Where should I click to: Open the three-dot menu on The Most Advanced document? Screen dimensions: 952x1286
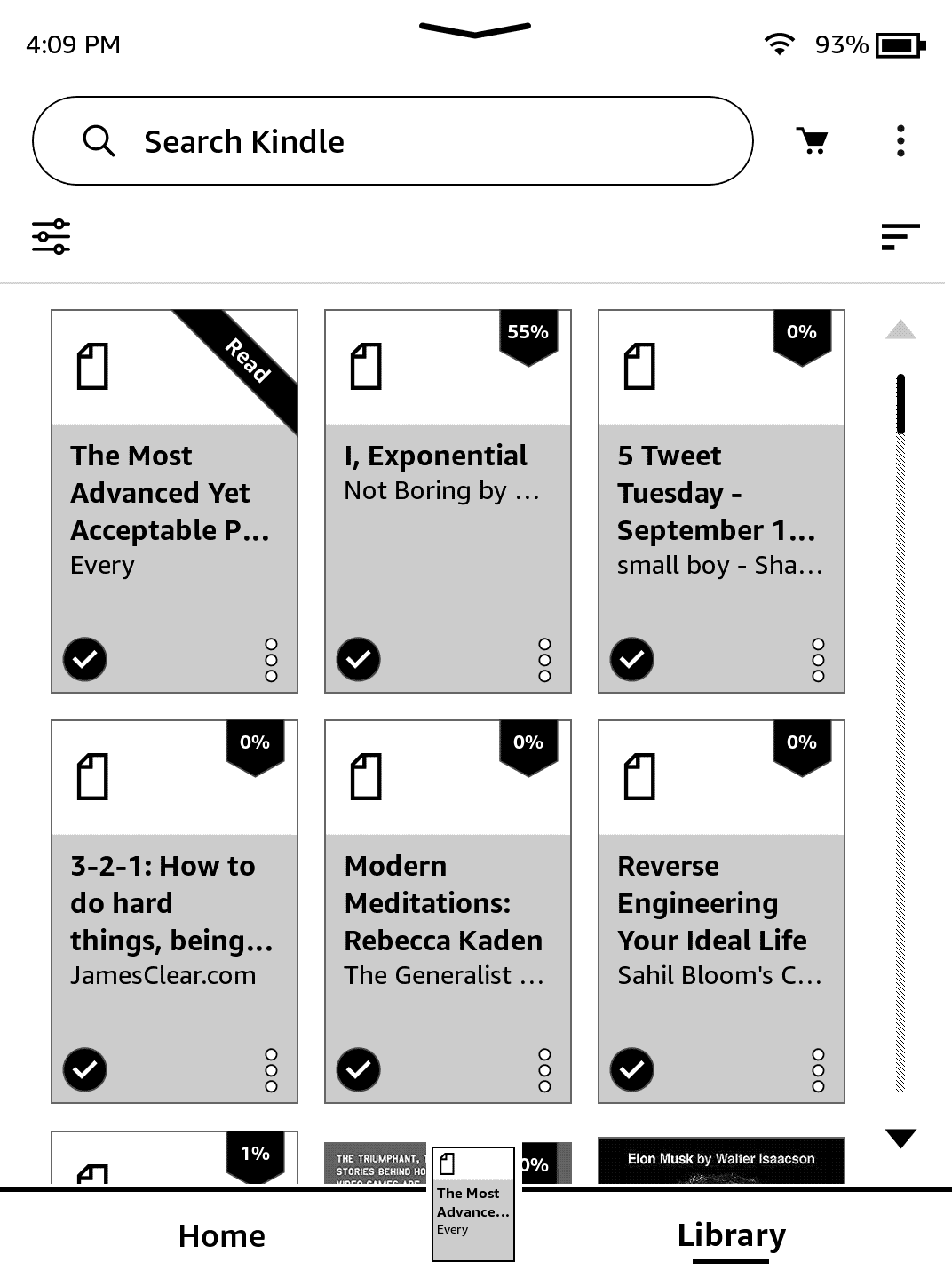pos(271,659)
